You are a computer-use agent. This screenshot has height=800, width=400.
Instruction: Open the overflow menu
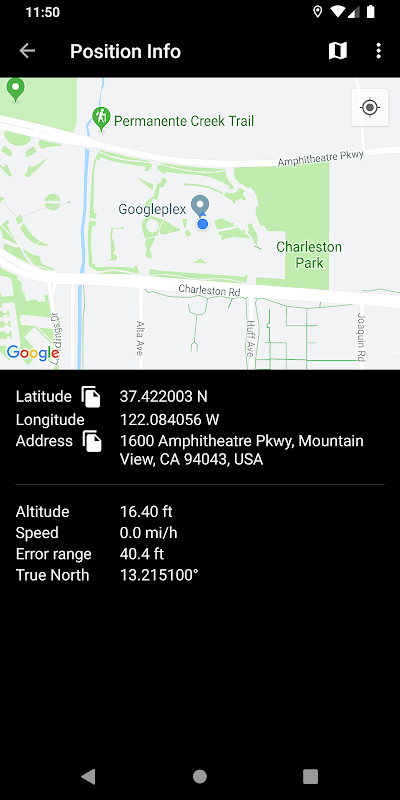click(378, 51)
